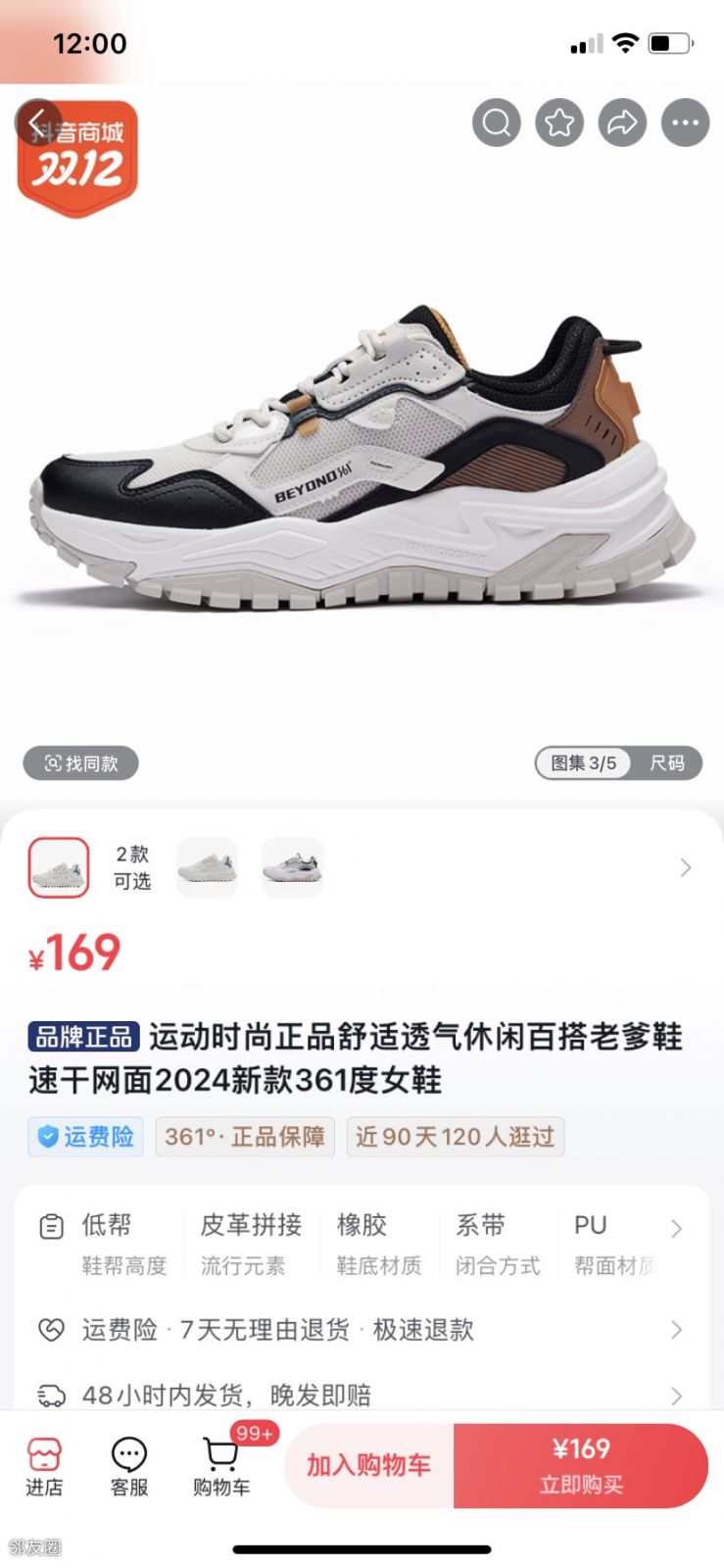Screen dimensions: 724x1568
Task: Open search from the top bar
Action: pos(497,123)
